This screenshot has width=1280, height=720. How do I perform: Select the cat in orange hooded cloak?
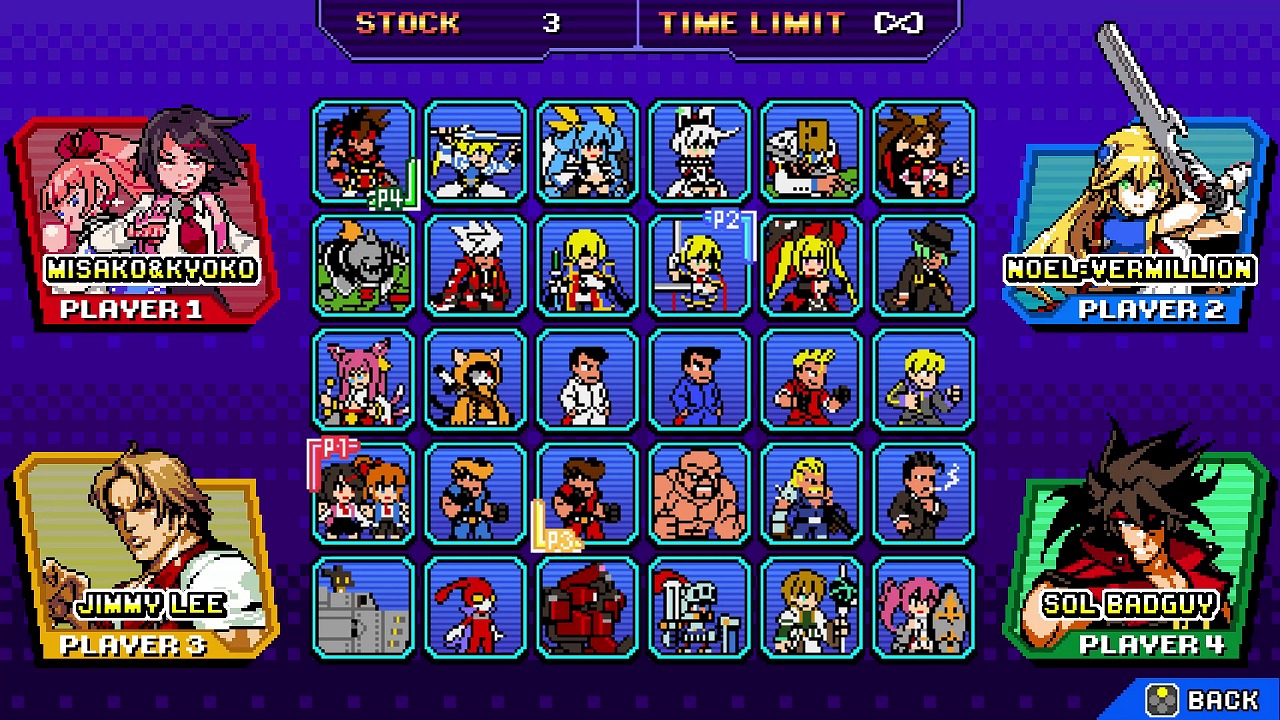pyautogui.click(x=475, y=379)
